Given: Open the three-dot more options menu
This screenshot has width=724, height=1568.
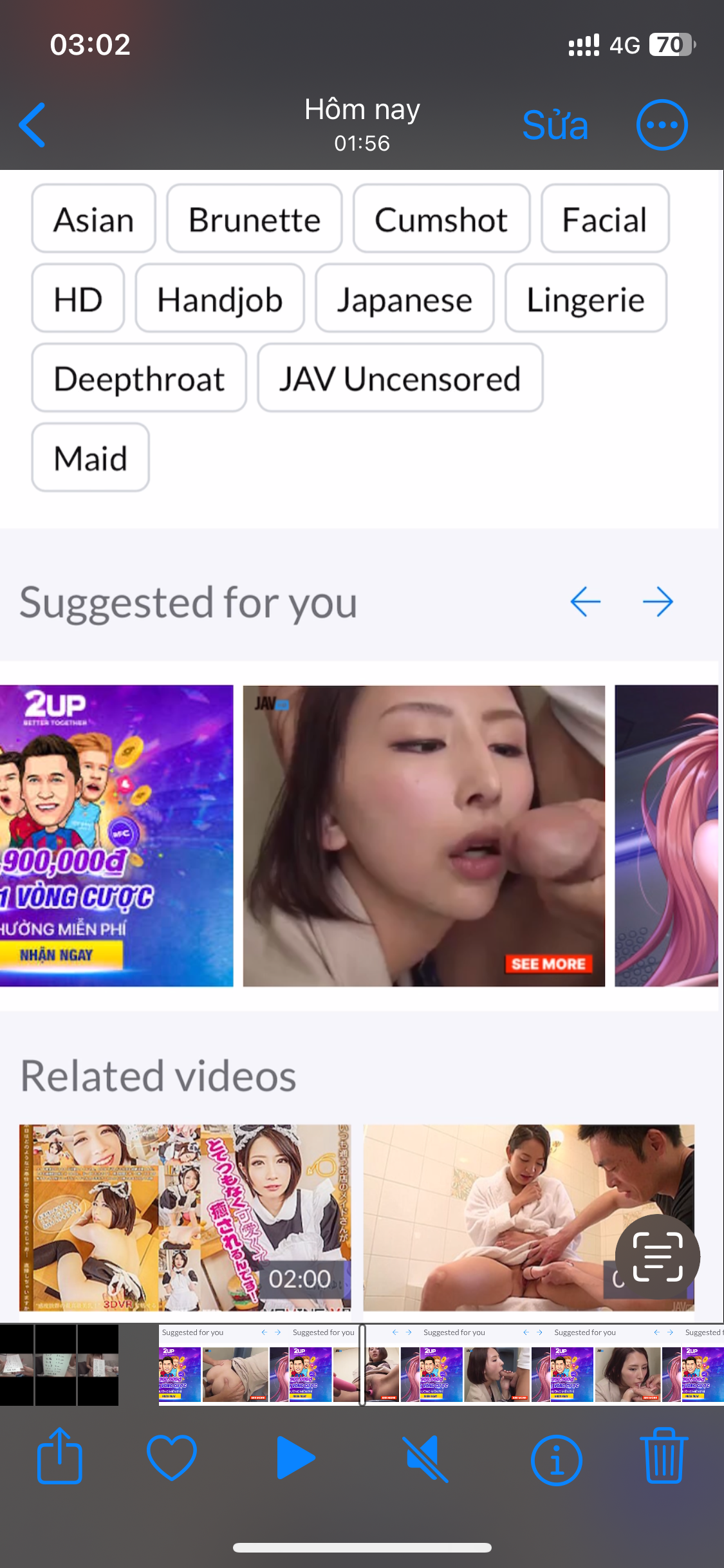Looking at the screenshot, I should [662, 125].
